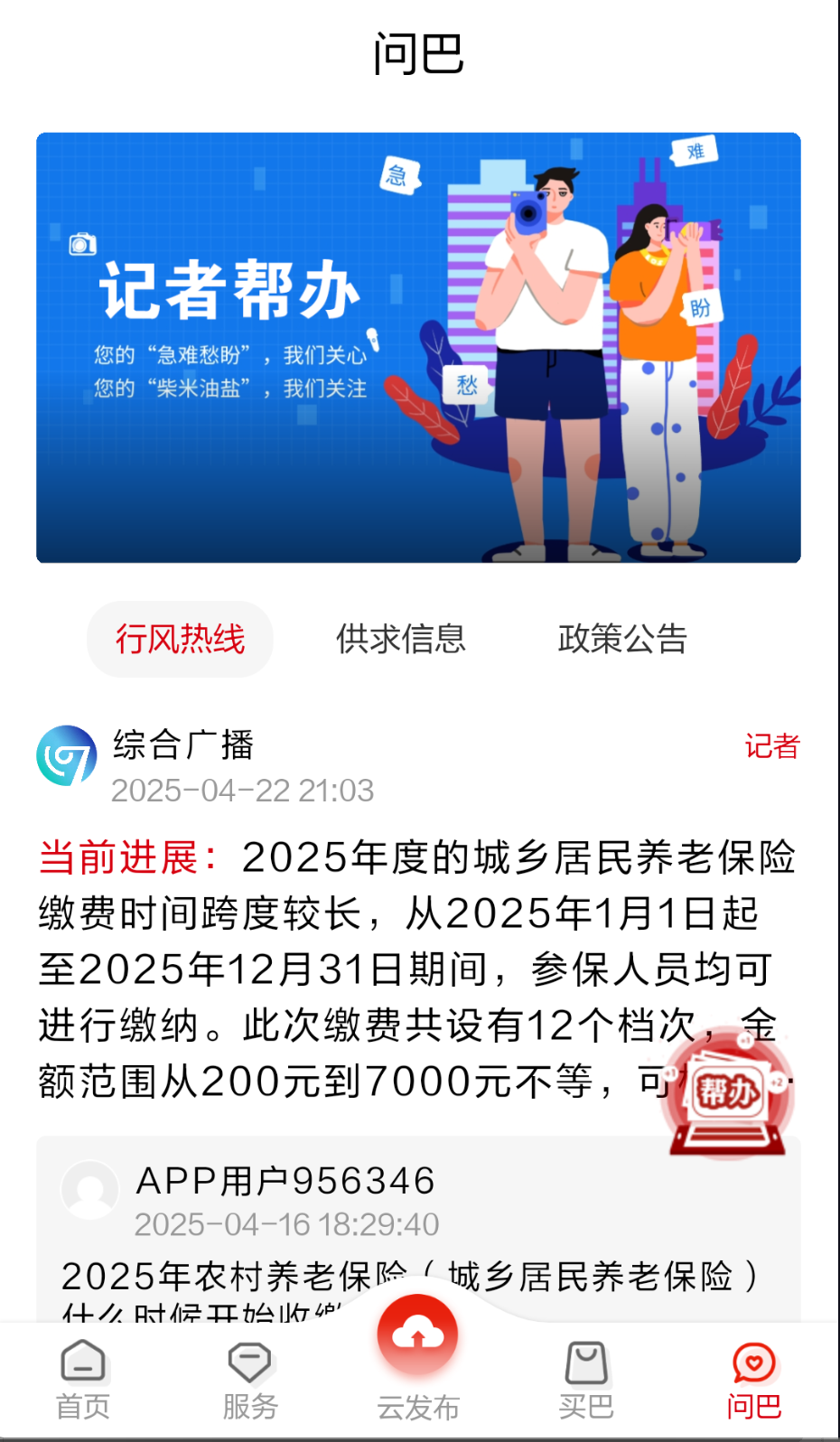Switch to the 政策公告 tab
This screenshot has width=840, height=1442.
[x=623, y=639]
